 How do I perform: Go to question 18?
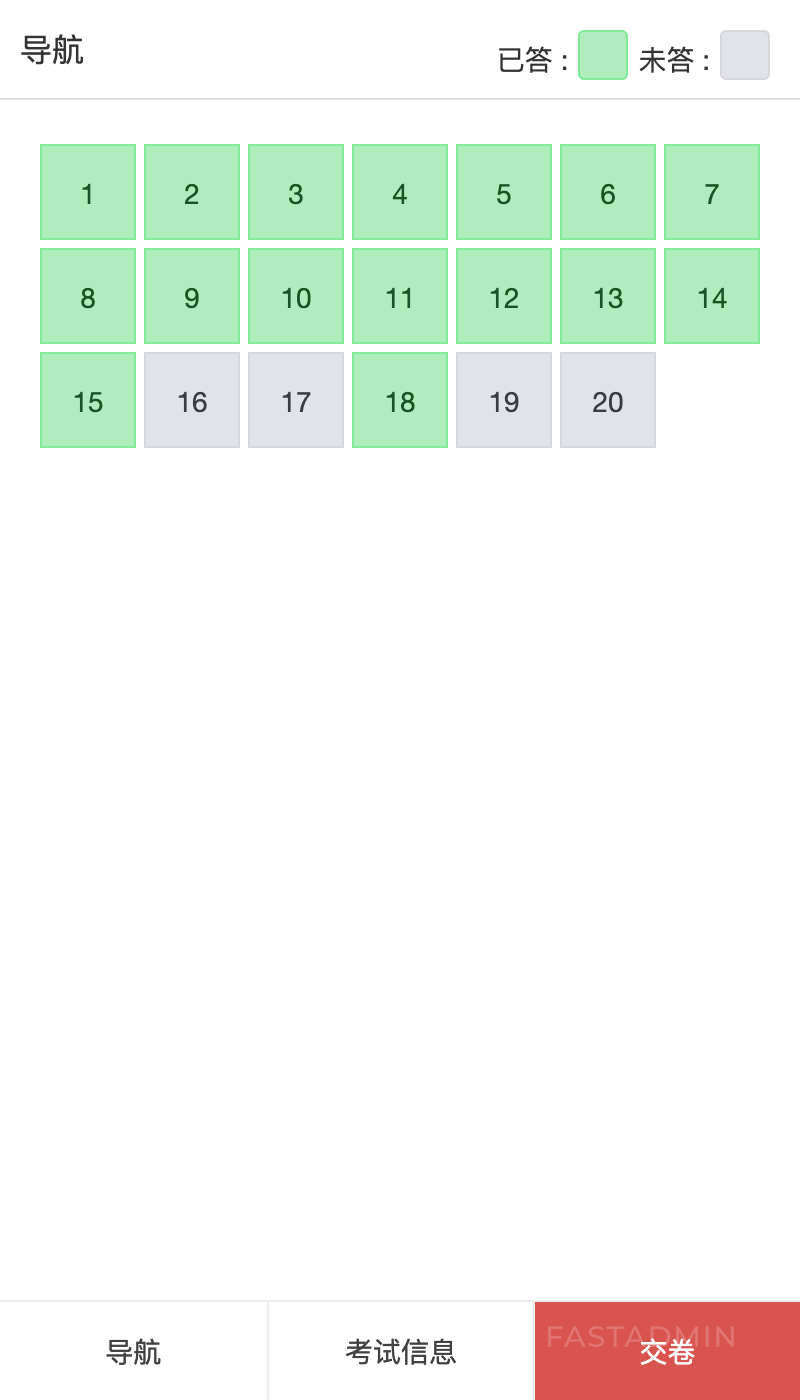tap(400, 400)
